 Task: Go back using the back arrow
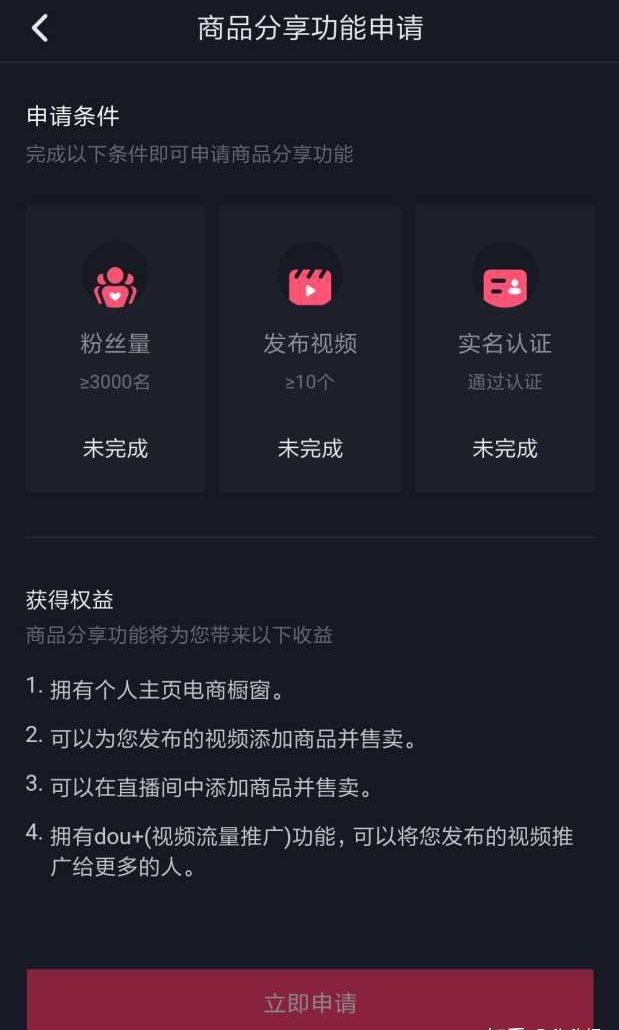pos(40,28)
